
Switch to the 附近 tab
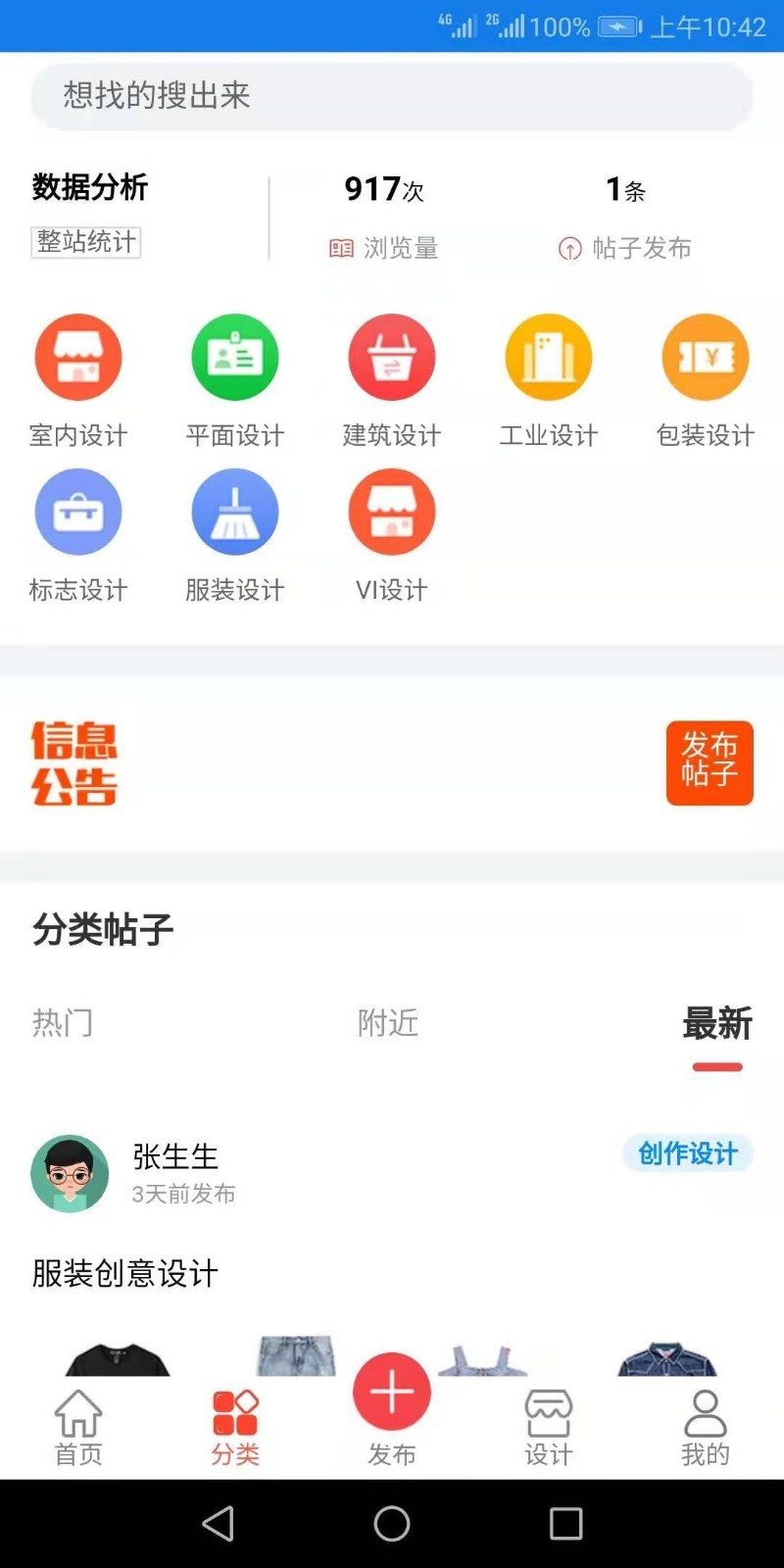[388, 1023]
